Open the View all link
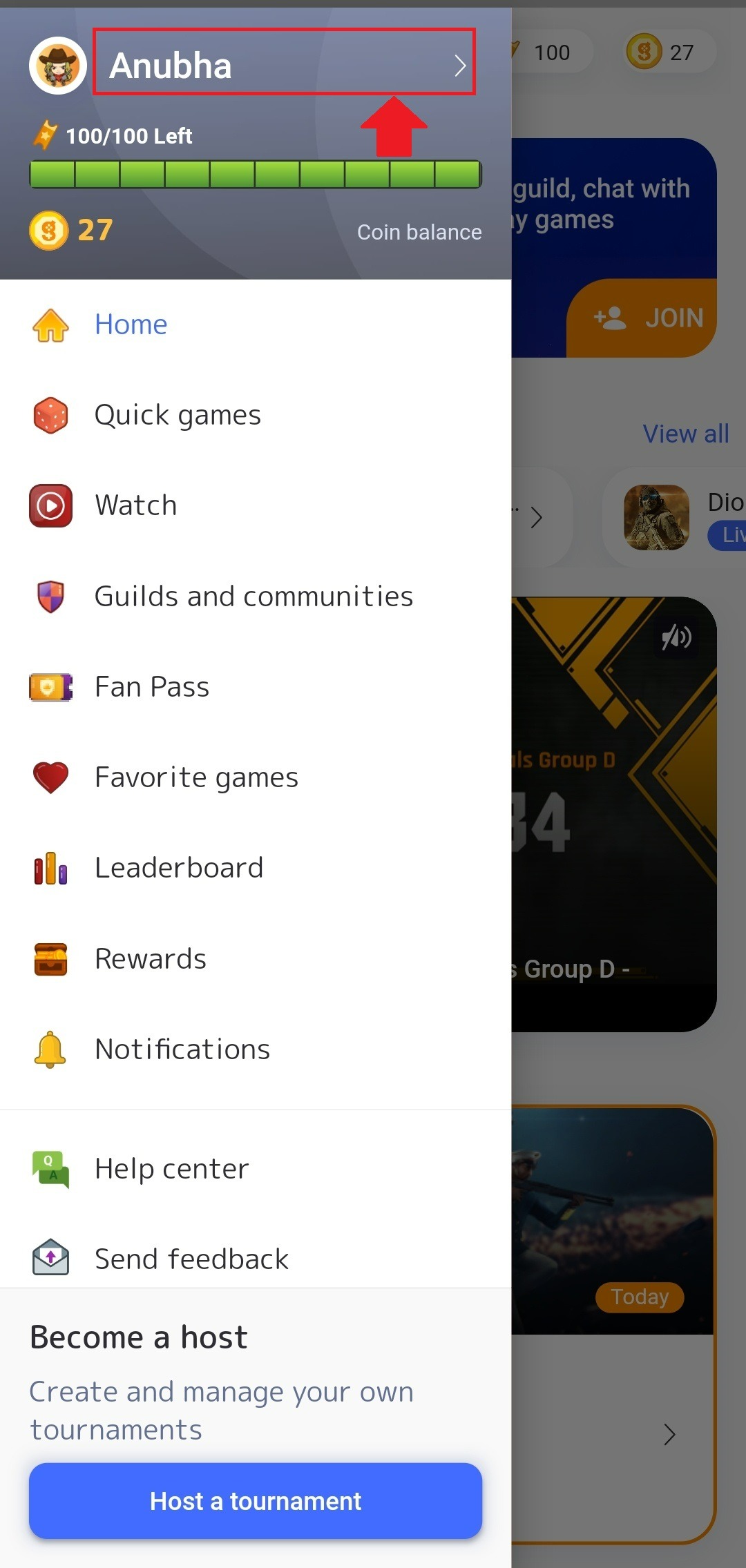This screenshot has width=746, height=1568. (x=685, y=434)
